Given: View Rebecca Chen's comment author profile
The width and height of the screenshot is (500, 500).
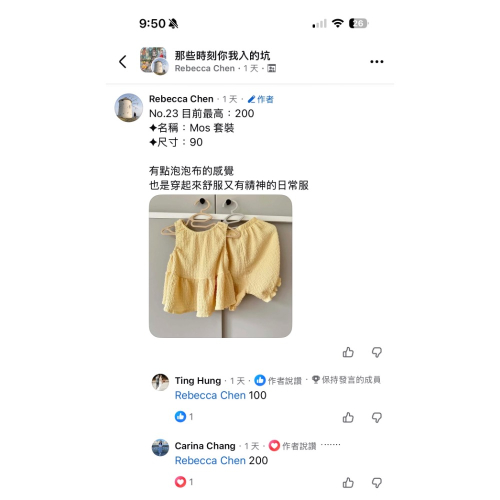Looking at the screenshot, I should point(181,99).
